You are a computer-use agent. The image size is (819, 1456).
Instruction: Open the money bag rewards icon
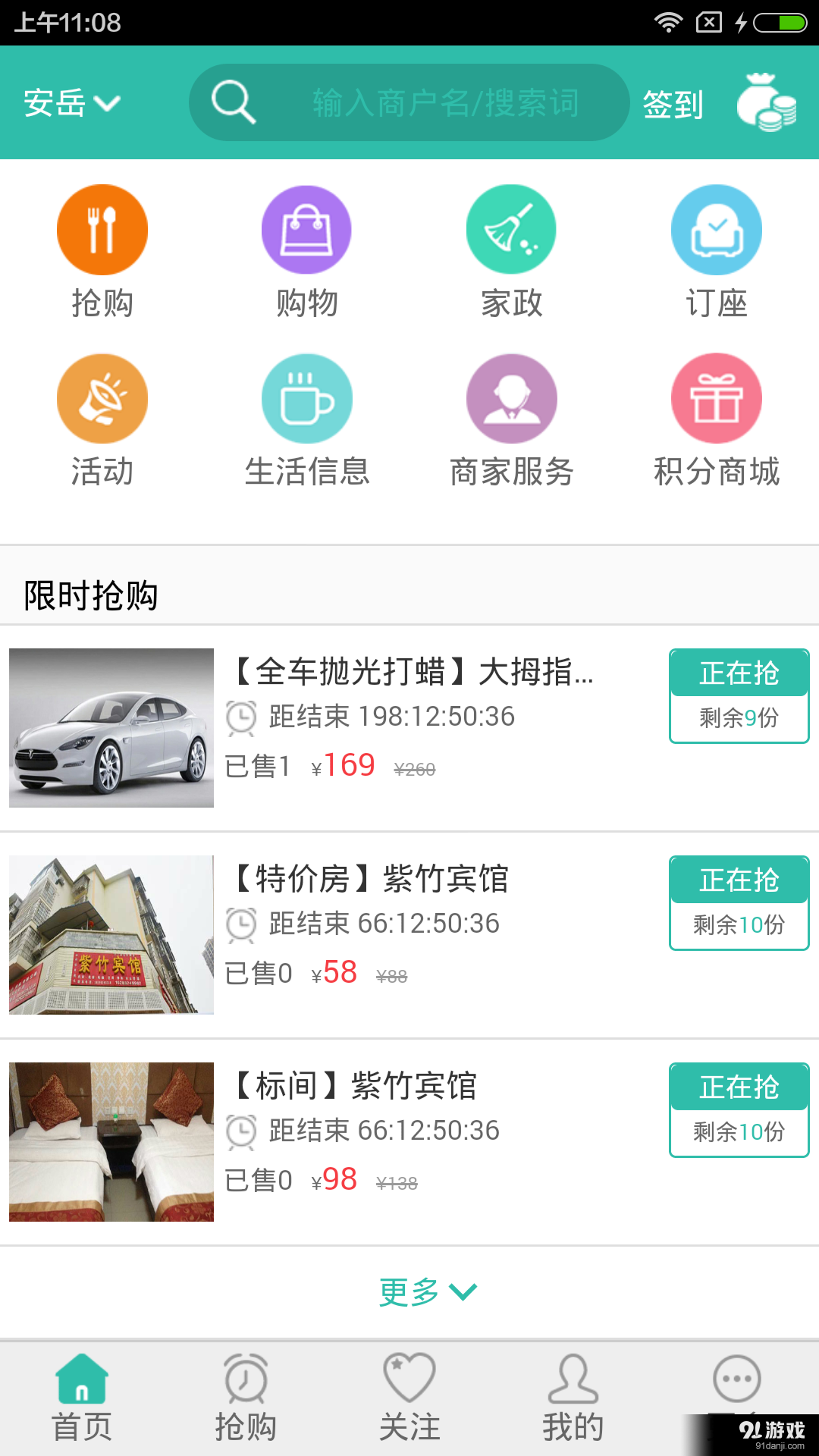click(x=766, y=102)
